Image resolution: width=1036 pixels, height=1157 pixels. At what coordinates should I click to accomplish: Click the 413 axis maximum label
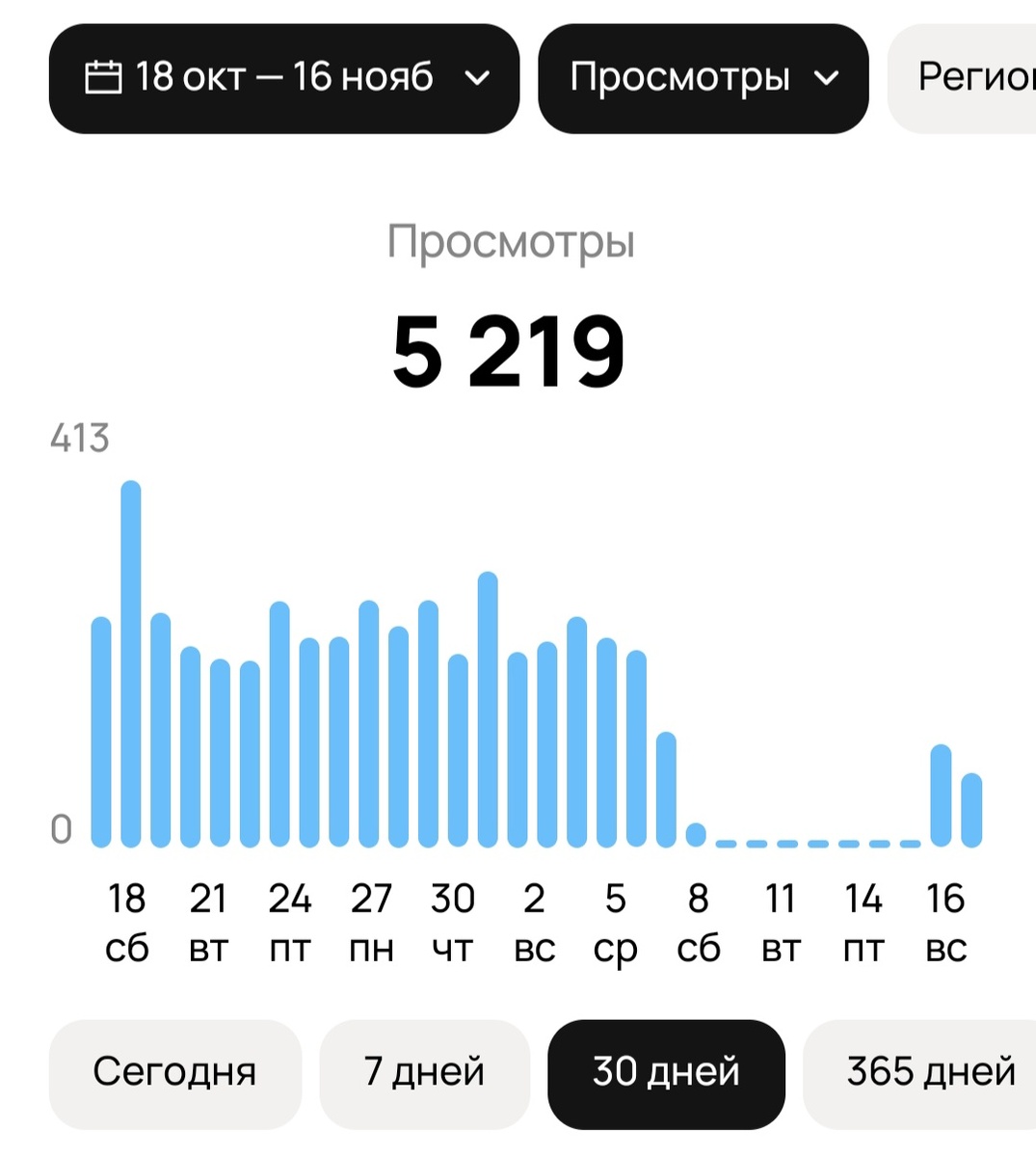click(x=80, y=439)
